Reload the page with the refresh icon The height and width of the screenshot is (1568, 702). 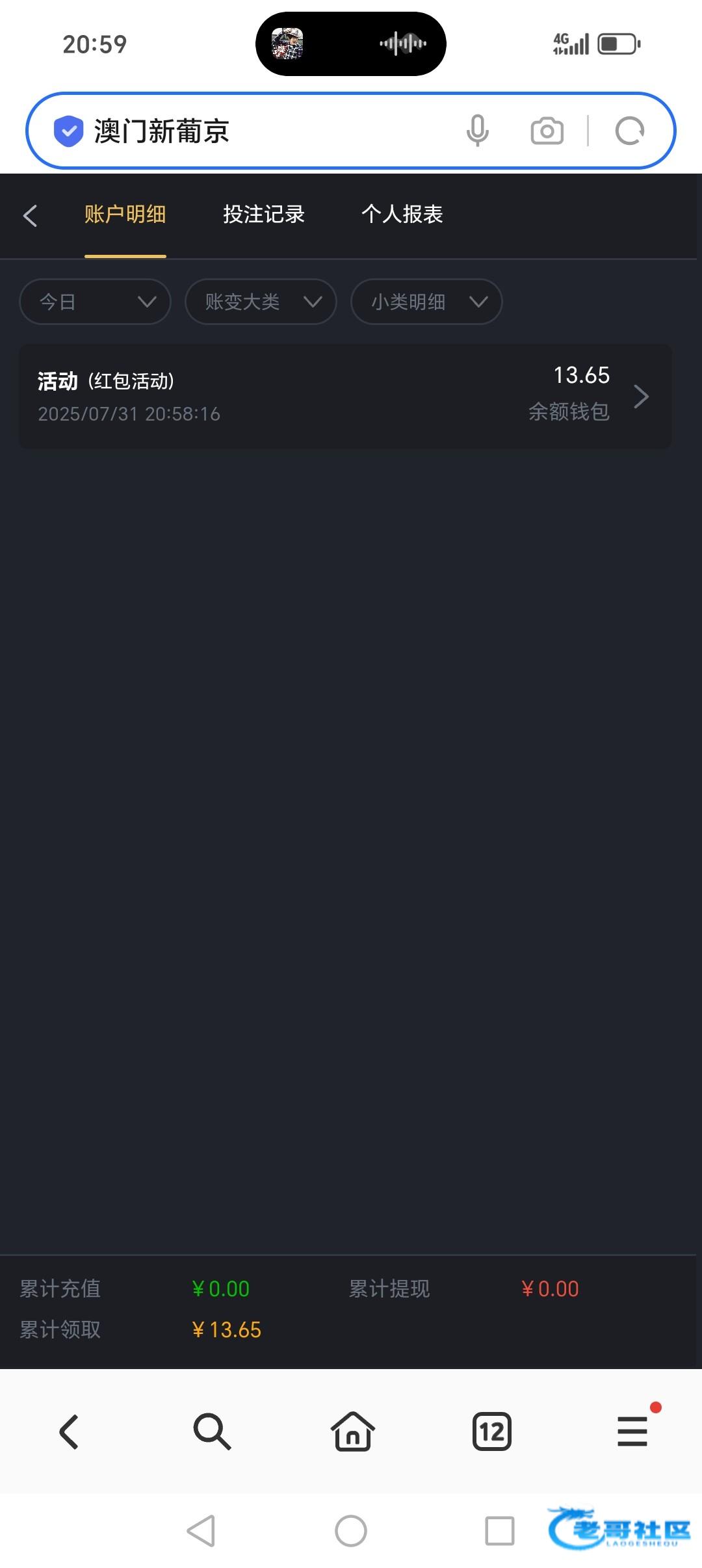(x=629, y=131)
